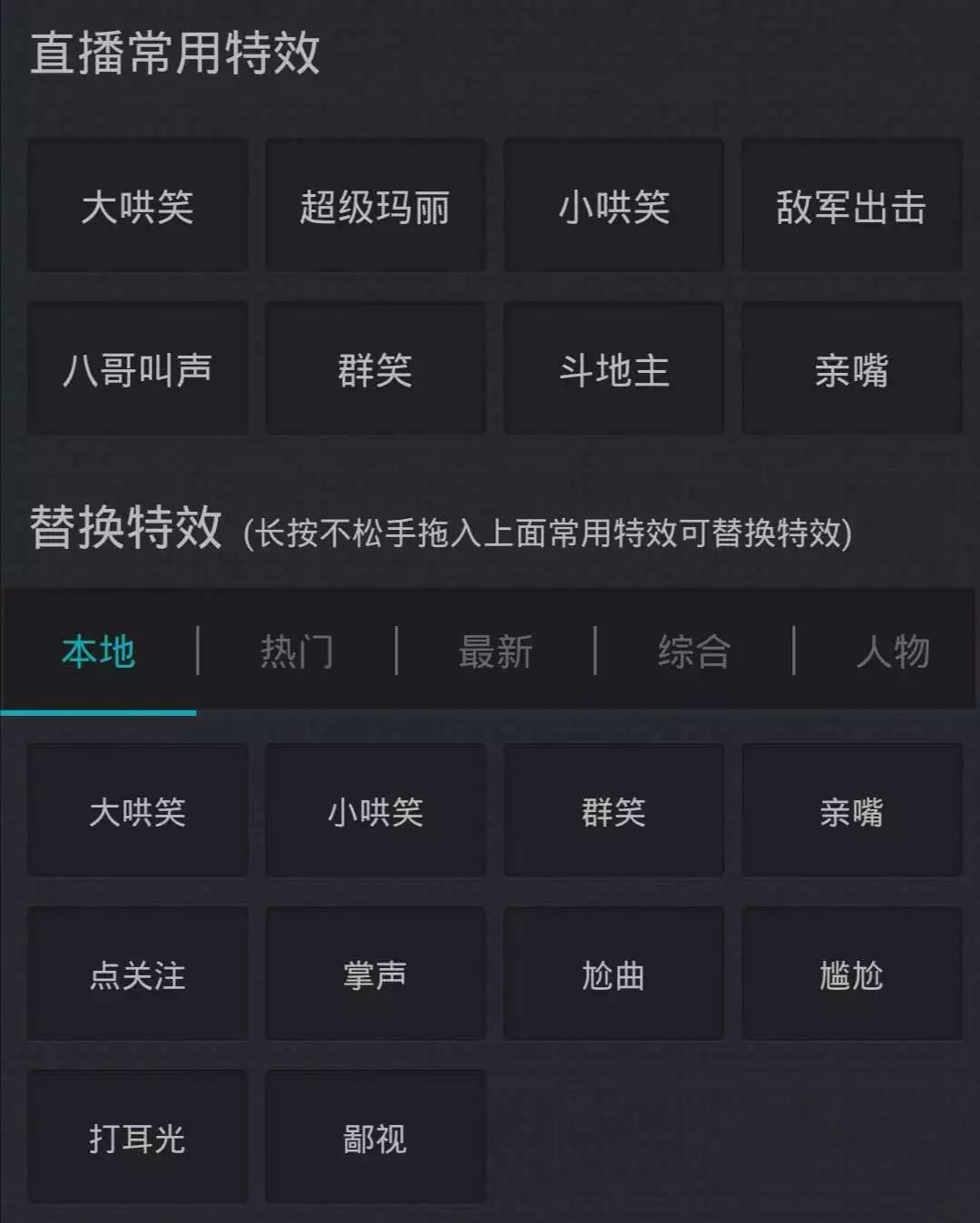This screenshot has height=1223, width=980.
Task: Switch to the 最新 tab
Action: (495, 651)
